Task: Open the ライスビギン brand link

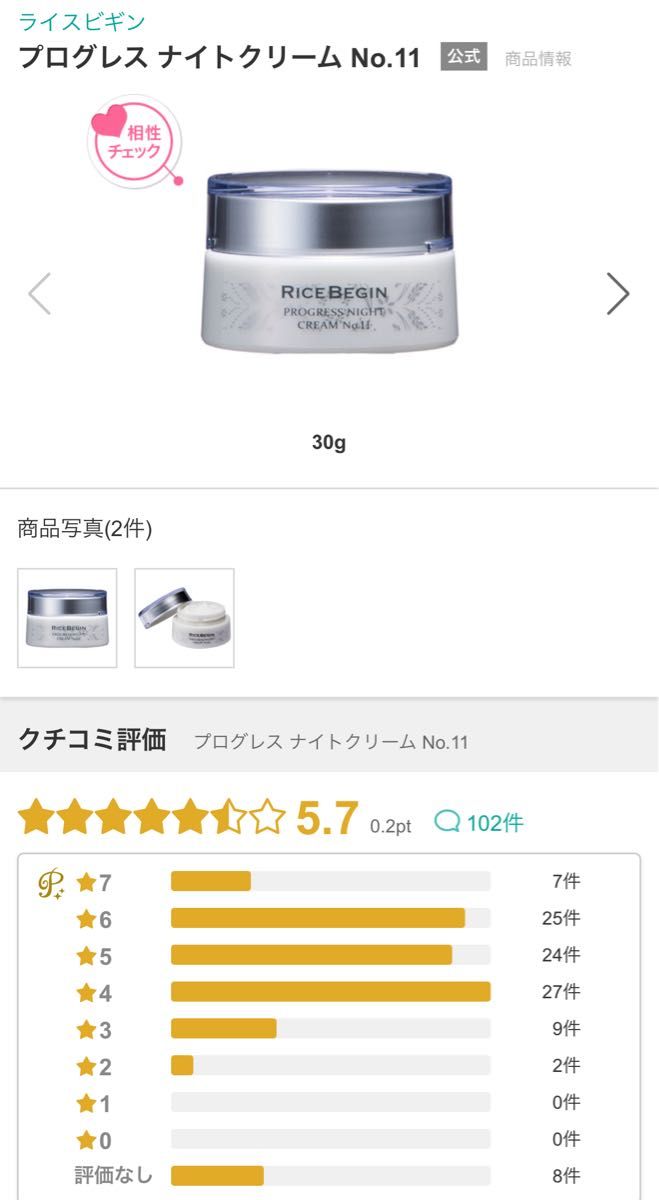Action: [82, 21]
